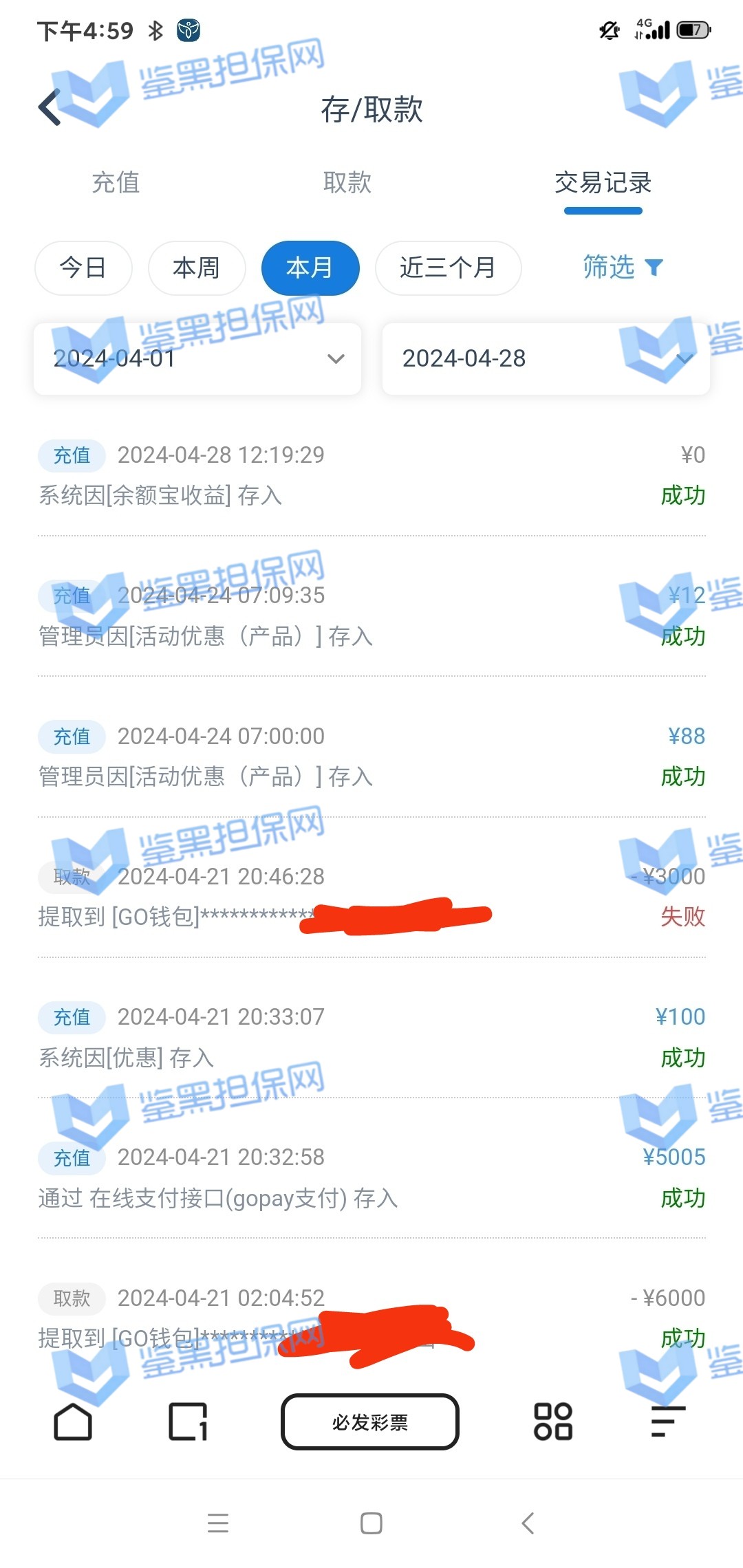Tap the system home navigation button
The image size is (743, 1568).
point(371,1523)
